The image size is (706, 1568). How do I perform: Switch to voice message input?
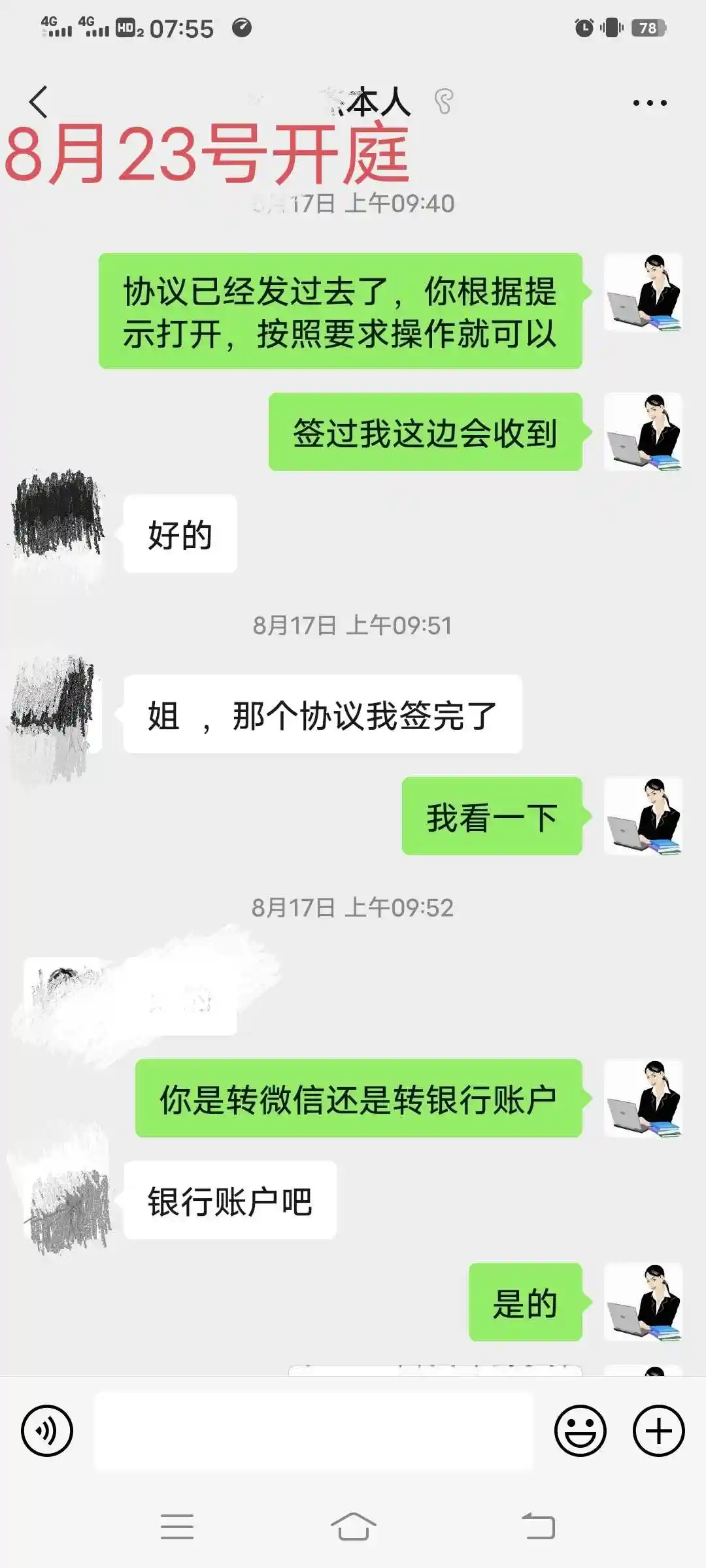click(46, 1430)
